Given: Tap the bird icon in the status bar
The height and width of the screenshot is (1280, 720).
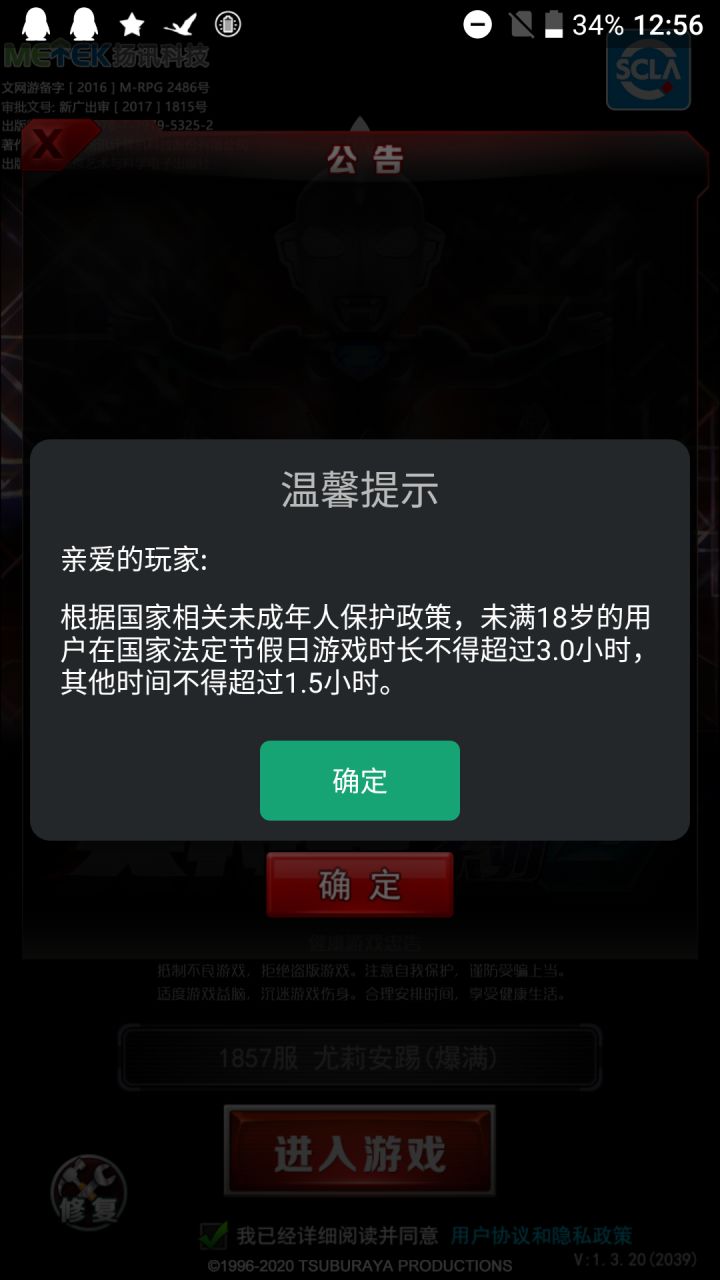Looking at the screenshot, I should pyautogui.click(x=180, y=23).
